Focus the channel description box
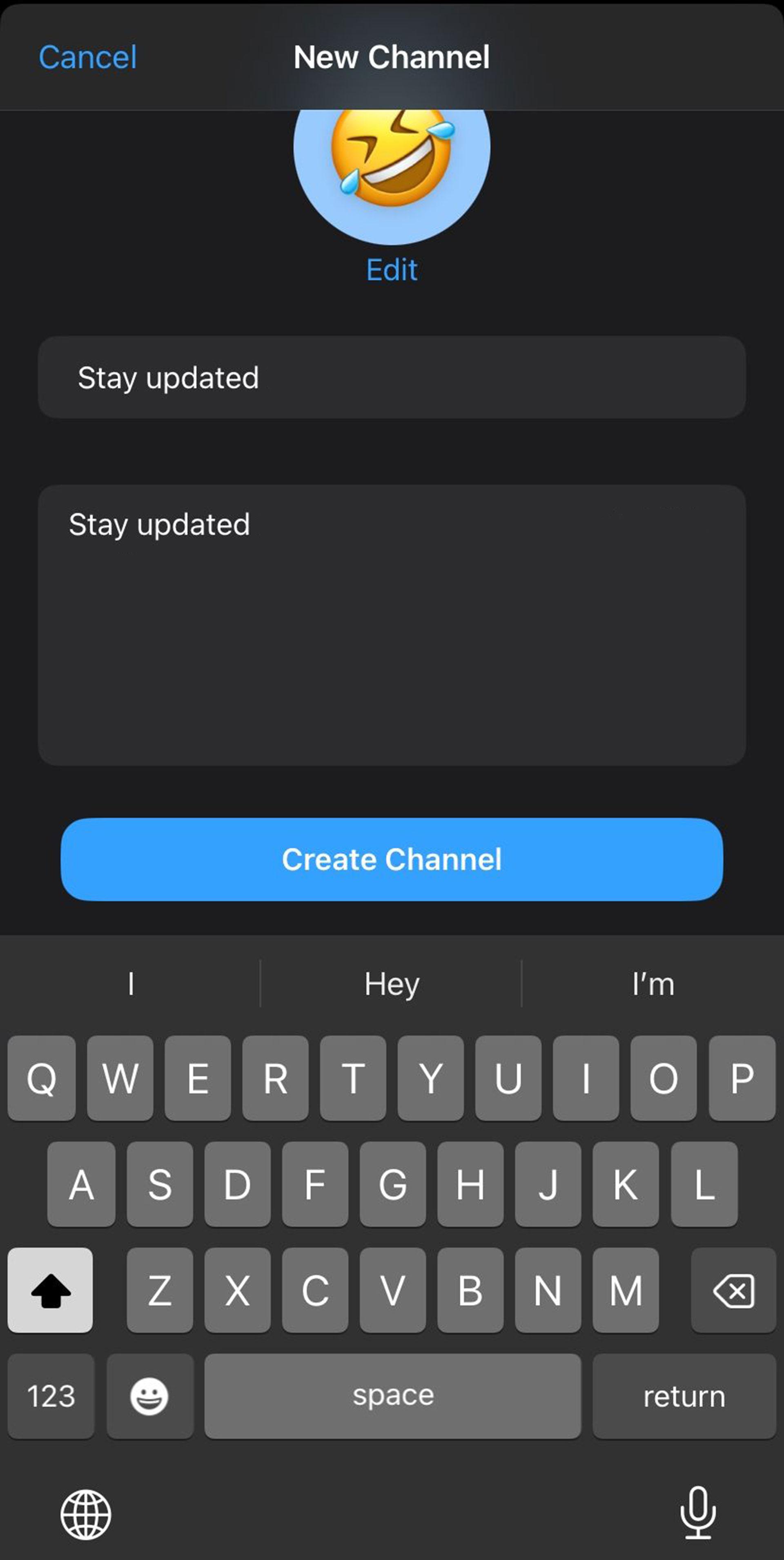784x1560 pixels. [x=392, y=625]
